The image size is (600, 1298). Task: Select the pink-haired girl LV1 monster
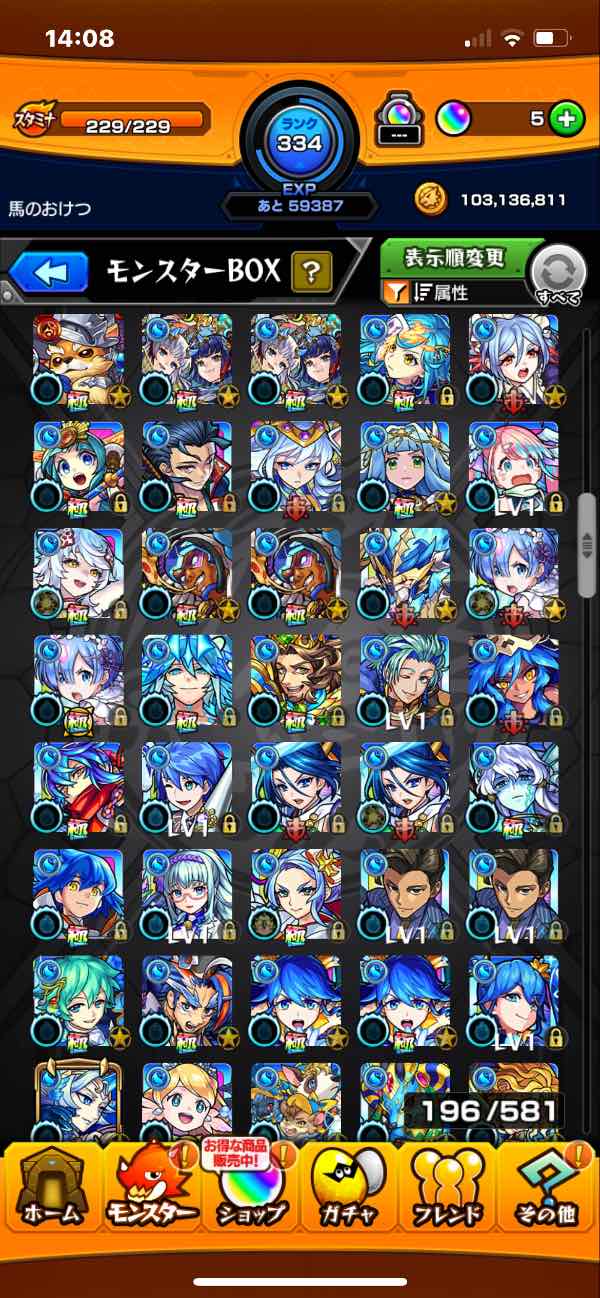(513, 464)
